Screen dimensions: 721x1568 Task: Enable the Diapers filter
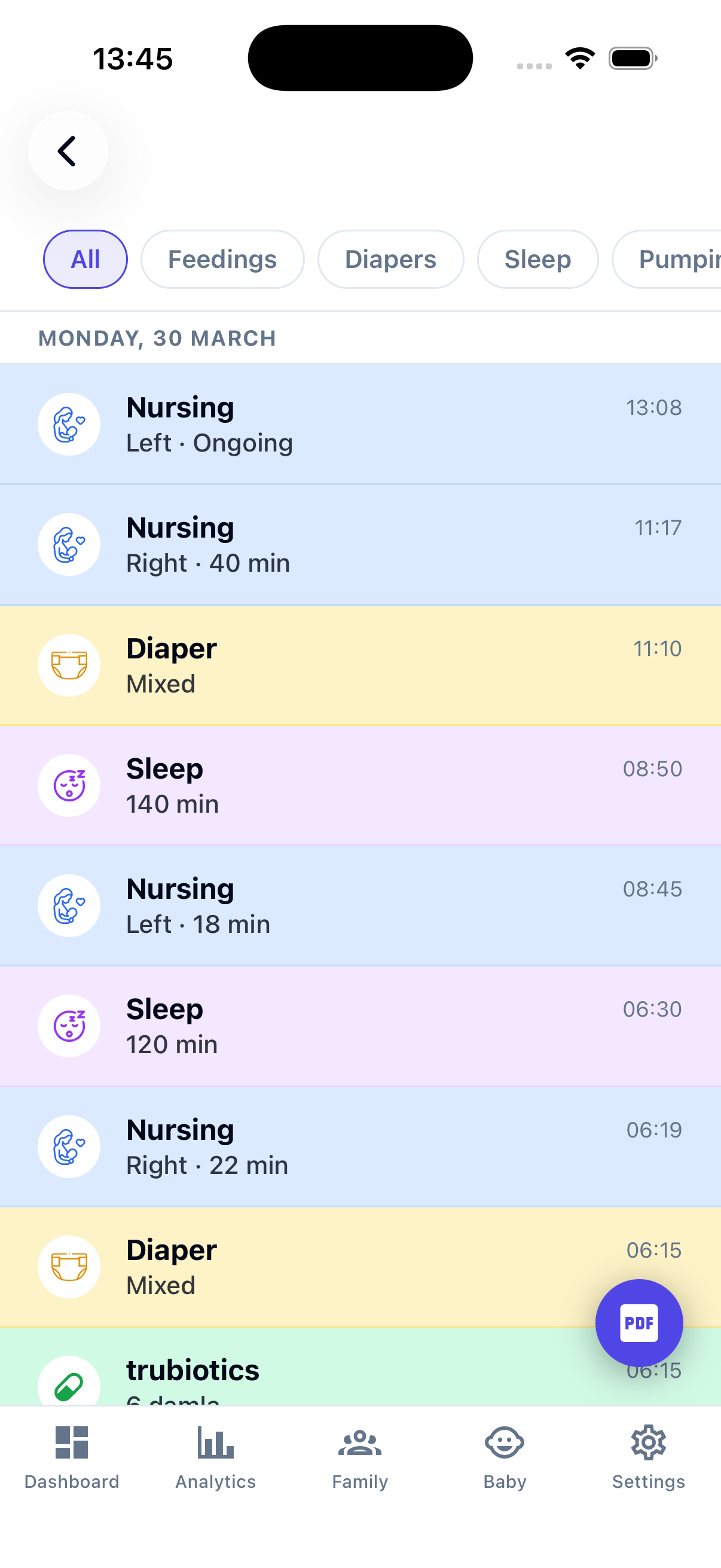coord(390,259)
